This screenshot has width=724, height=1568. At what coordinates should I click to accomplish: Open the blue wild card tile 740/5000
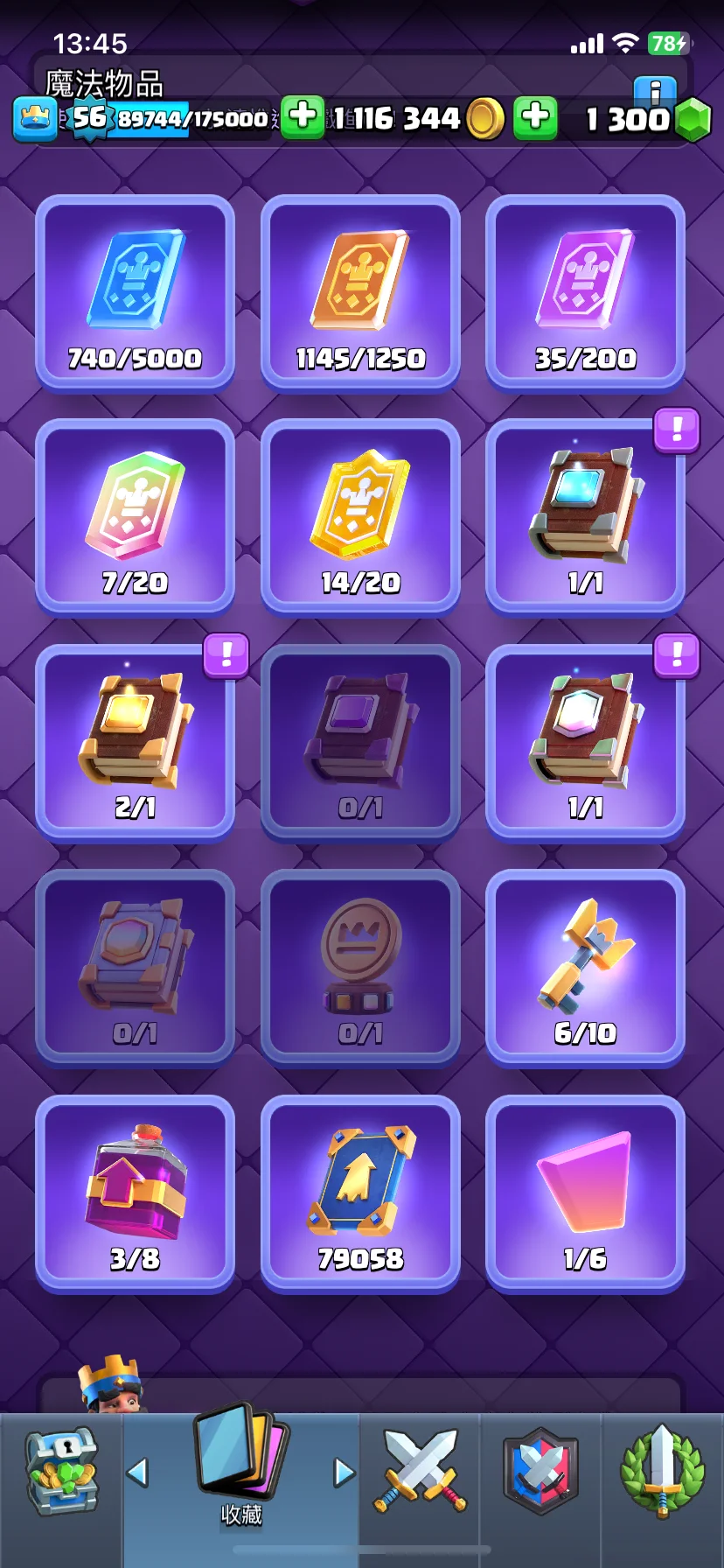pos(135,293)
